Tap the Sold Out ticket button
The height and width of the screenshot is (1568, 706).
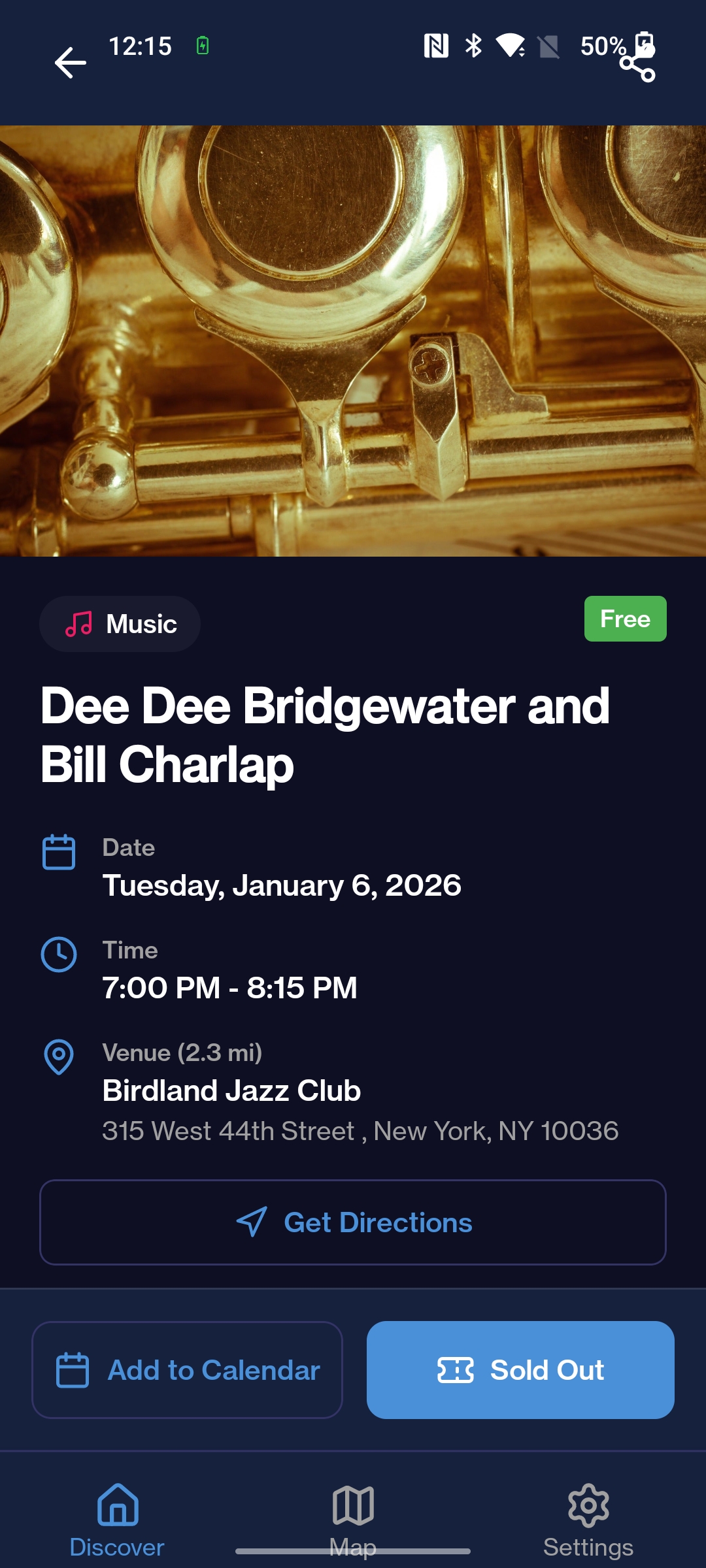pyautogui.click(x=520, y=1370)
